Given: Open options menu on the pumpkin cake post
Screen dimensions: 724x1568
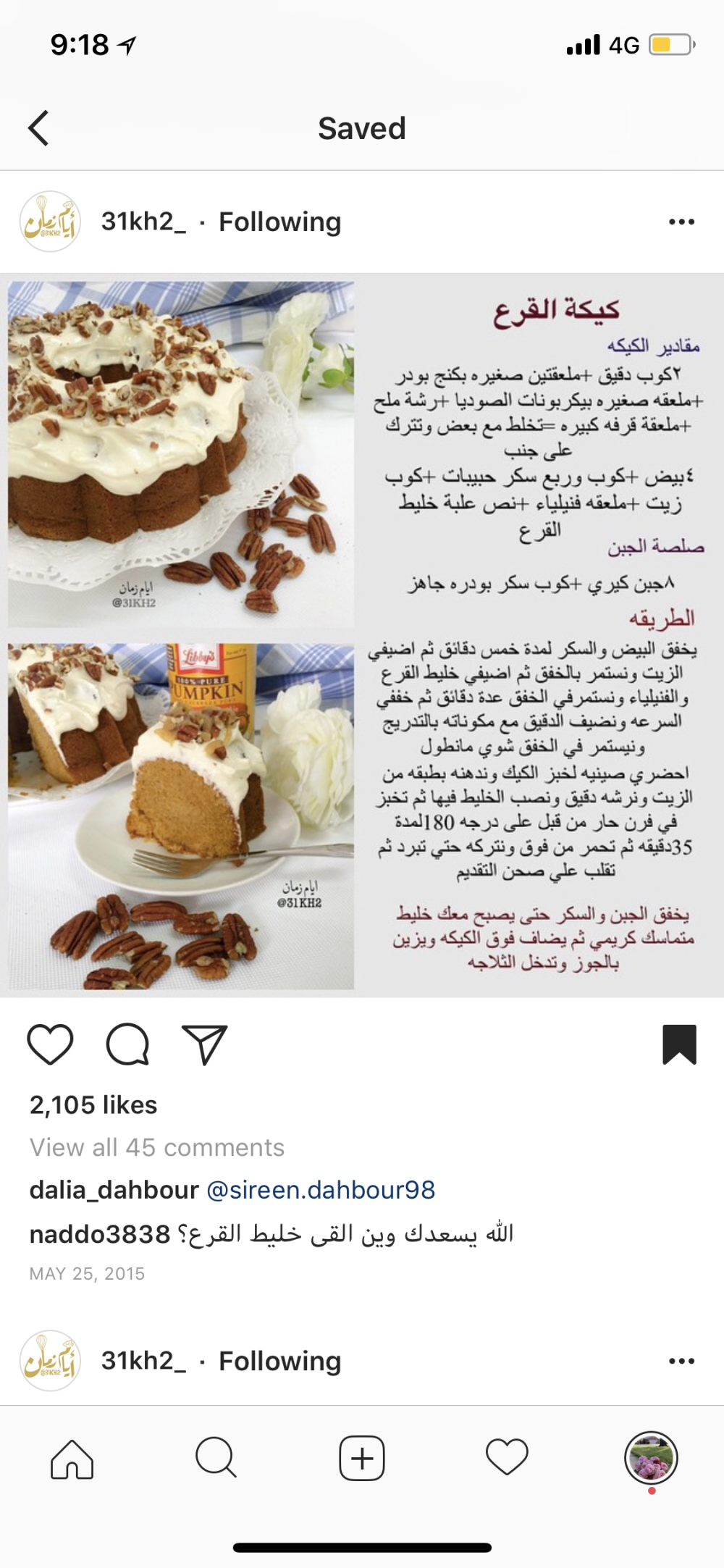Looking at the screenshot, I should click(681, 222).
